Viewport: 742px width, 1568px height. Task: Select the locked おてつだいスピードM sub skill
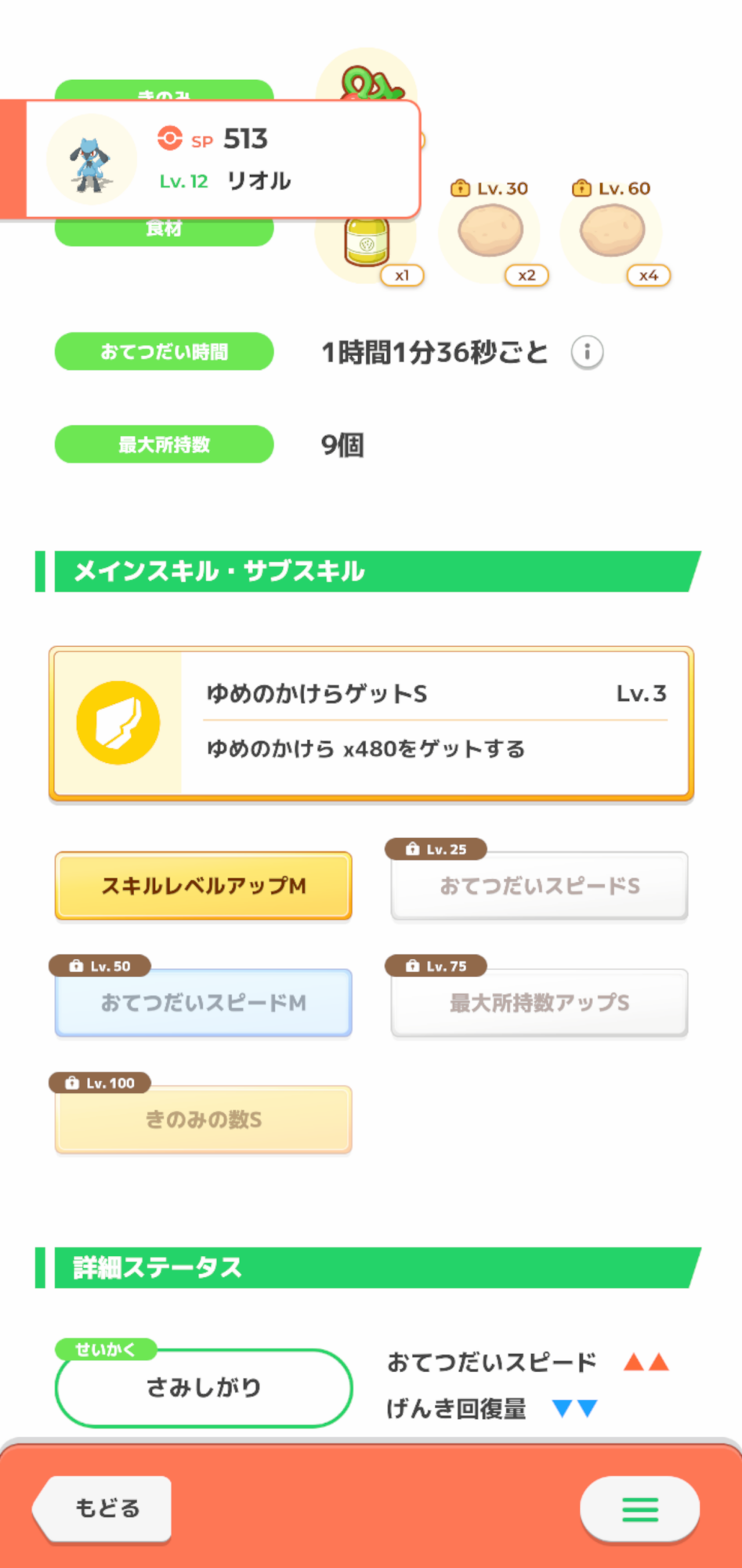pyautogui.click(x=204, y=1003)
